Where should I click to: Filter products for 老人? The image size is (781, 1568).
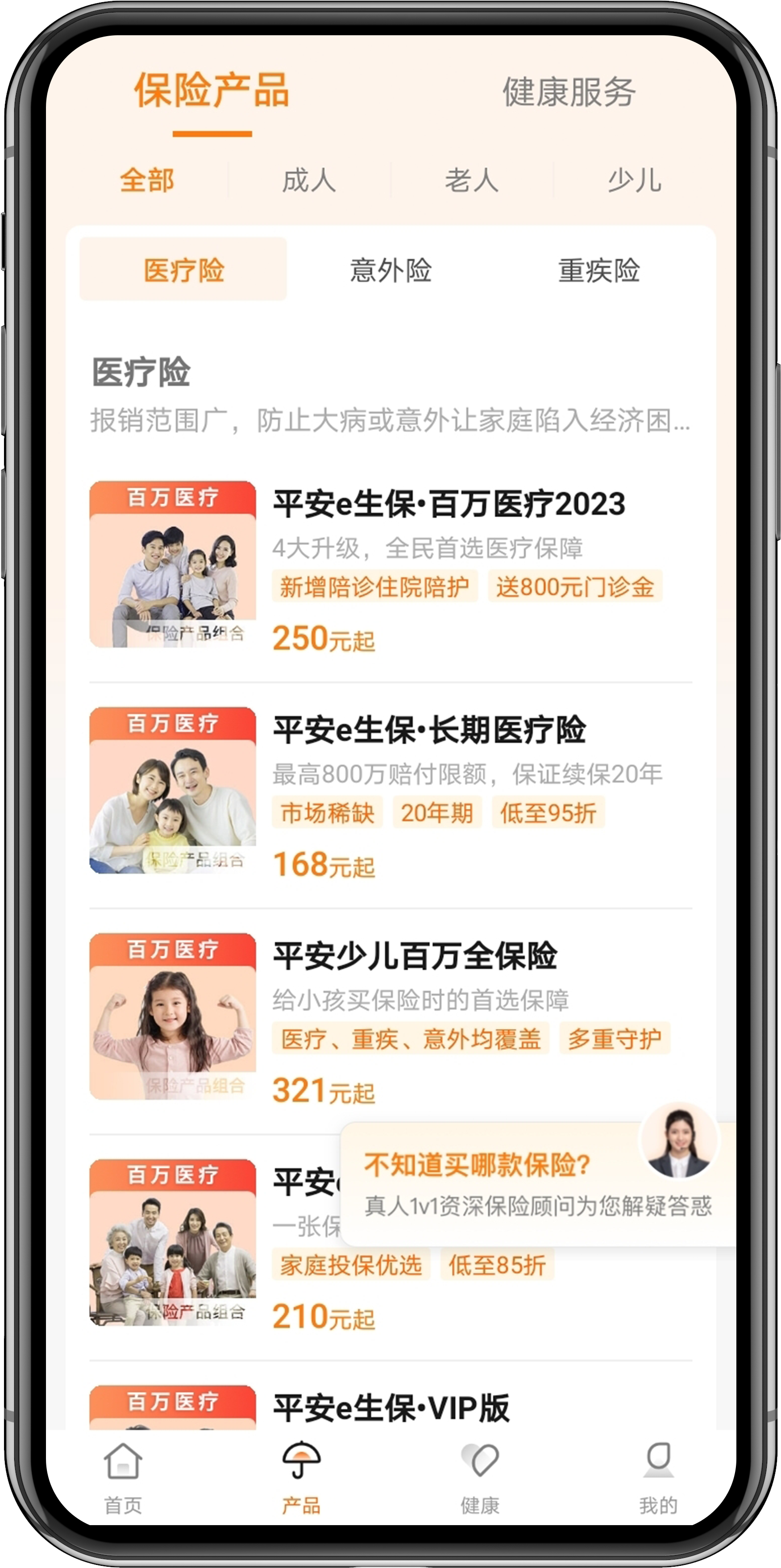pos(472,180)
